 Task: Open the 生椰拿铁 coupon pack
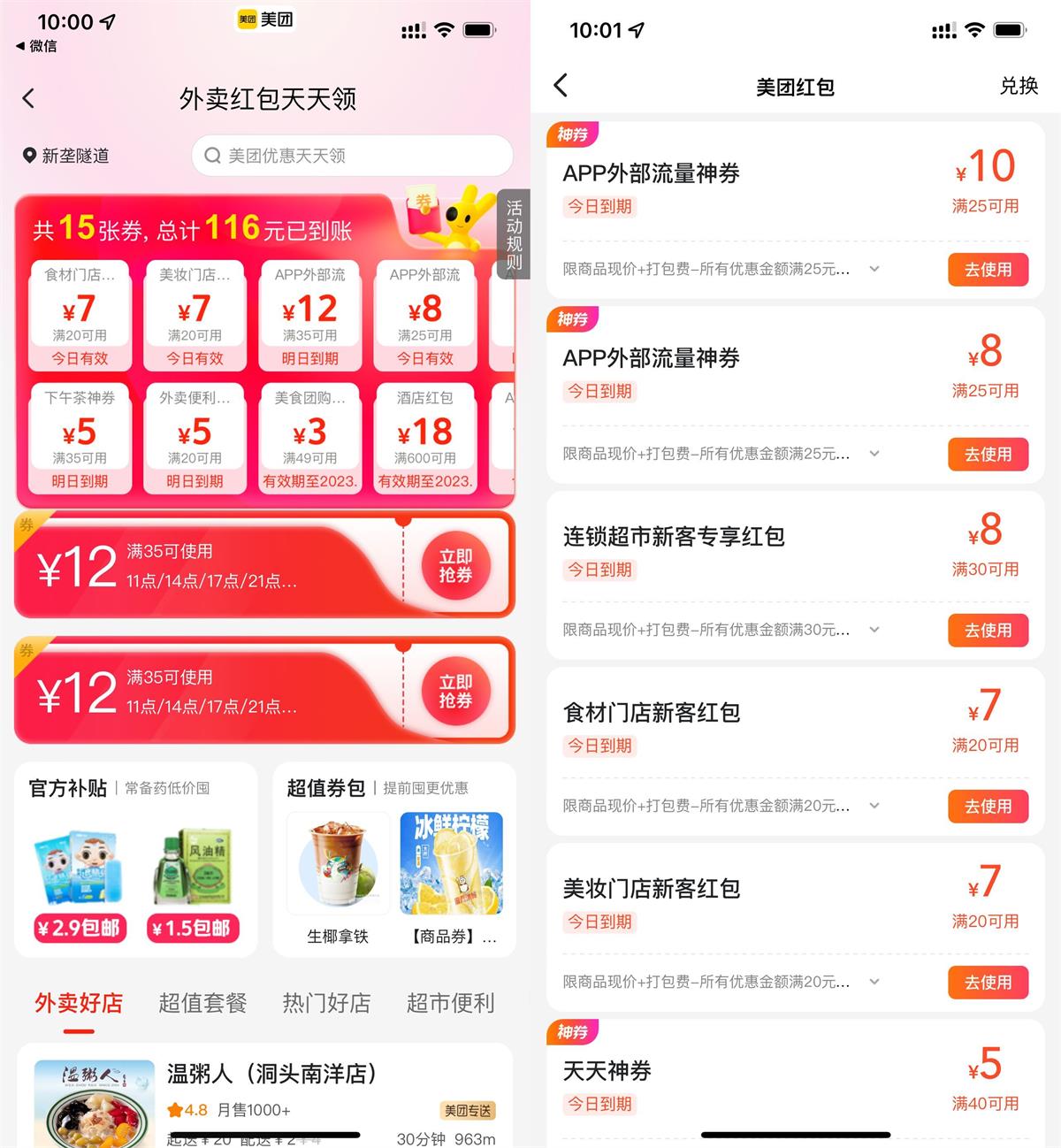click(338, 877)
